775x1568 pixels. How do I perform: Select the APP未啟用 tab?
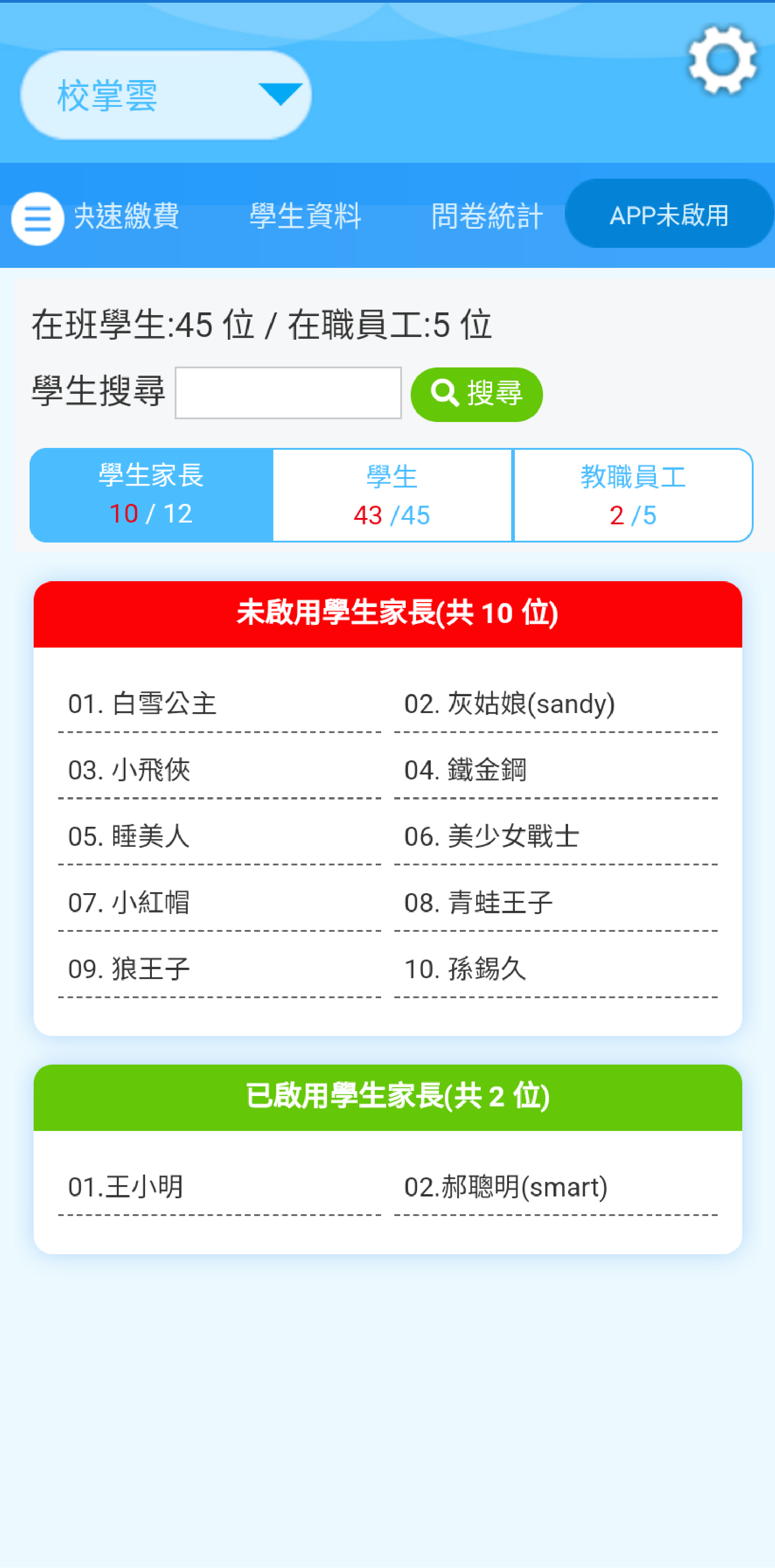click(x=669, y=214)
